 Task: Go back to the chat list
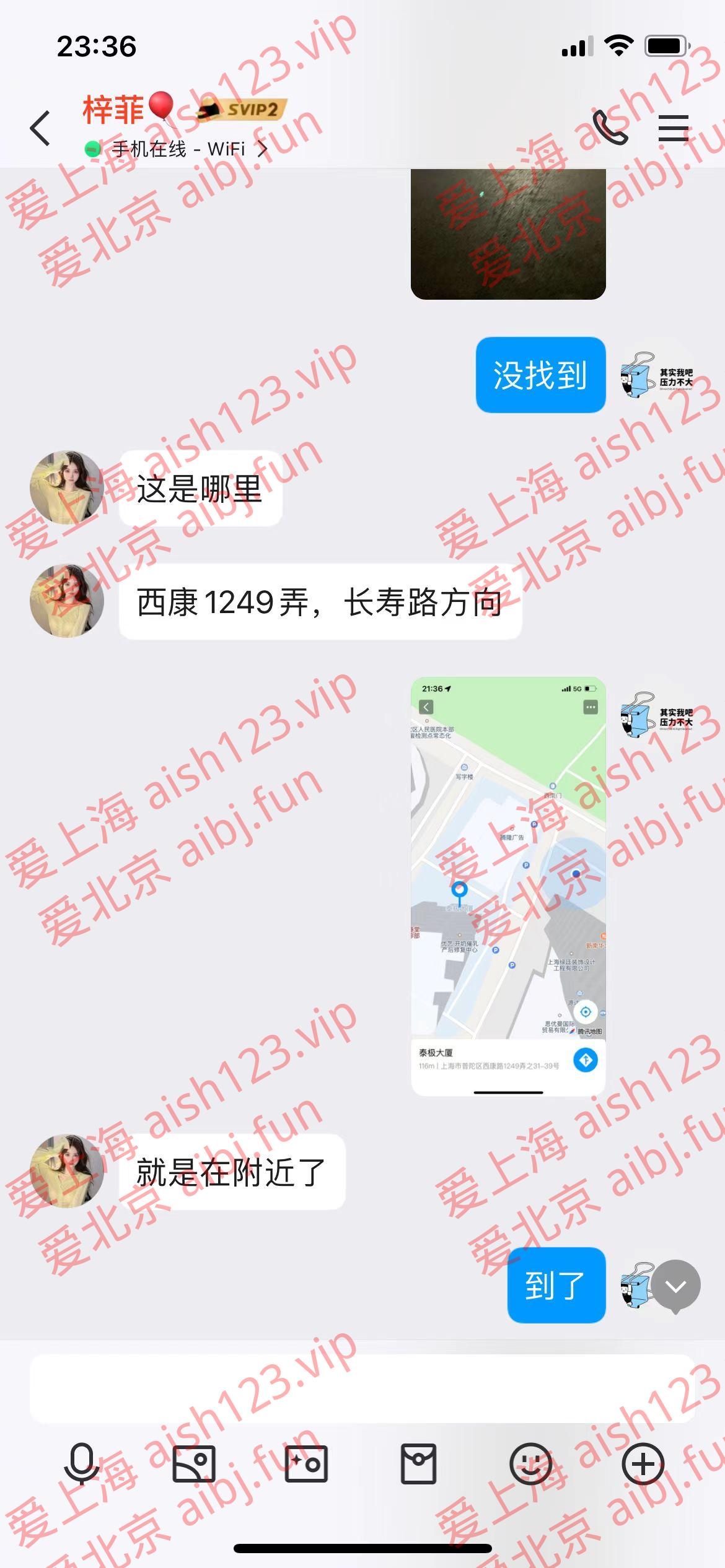point(41,128)
